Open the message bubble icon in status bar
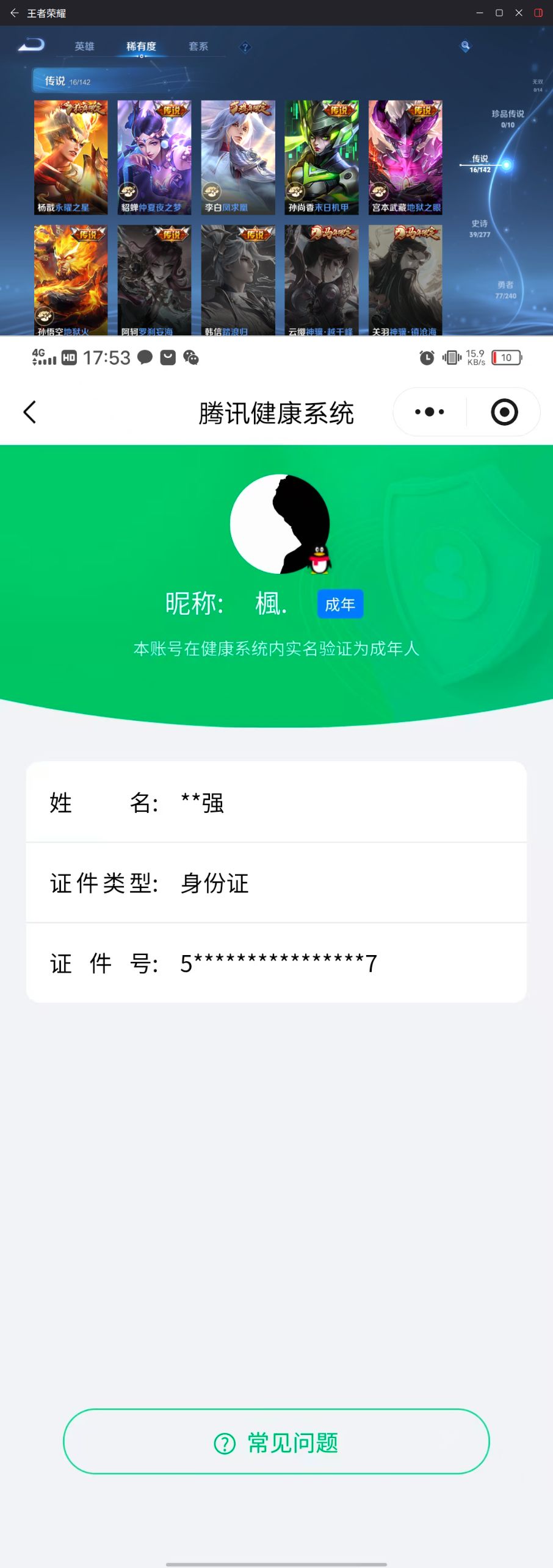The height and width of the screenshot is (1568, 553). [145, 357]
